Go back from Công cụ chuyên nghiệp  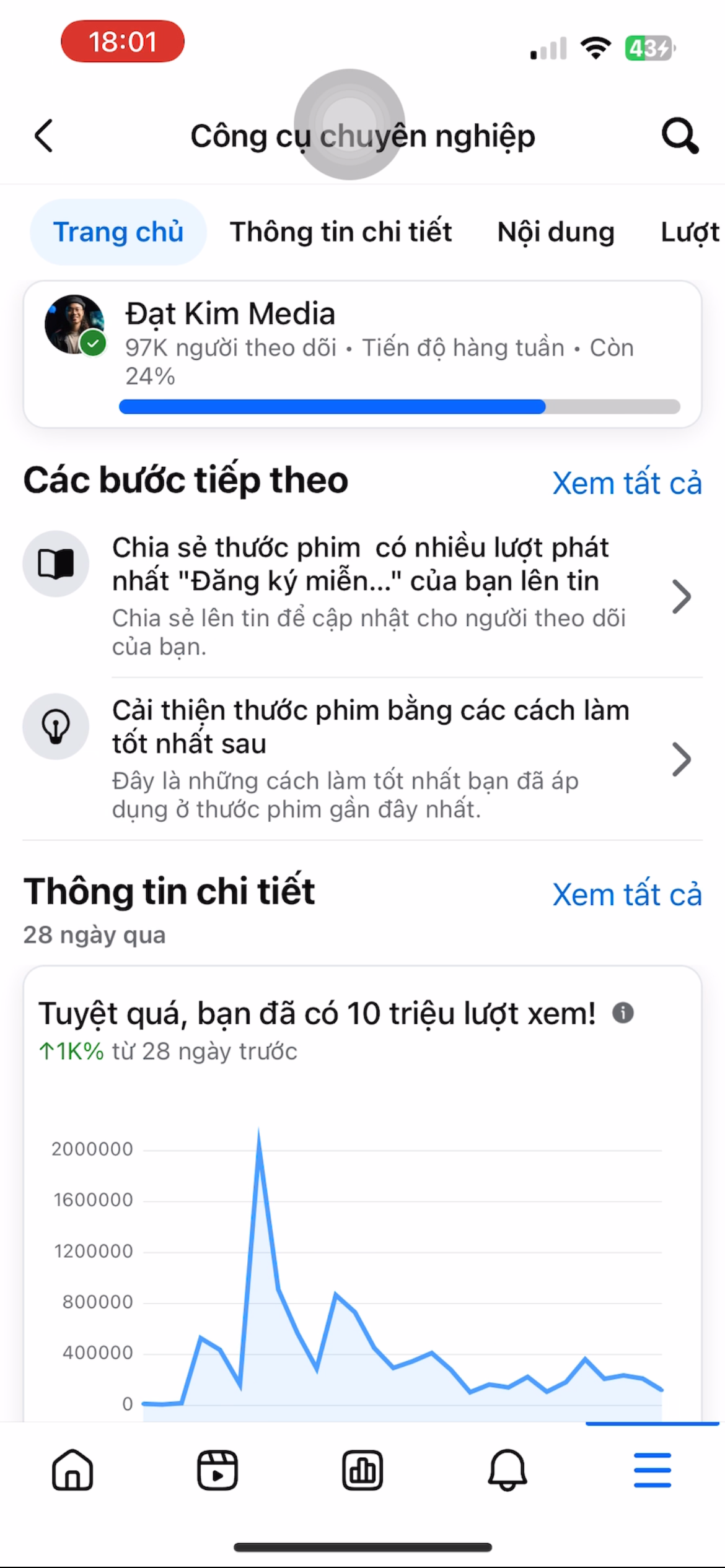pyautogui.click(x=44, y=136)
